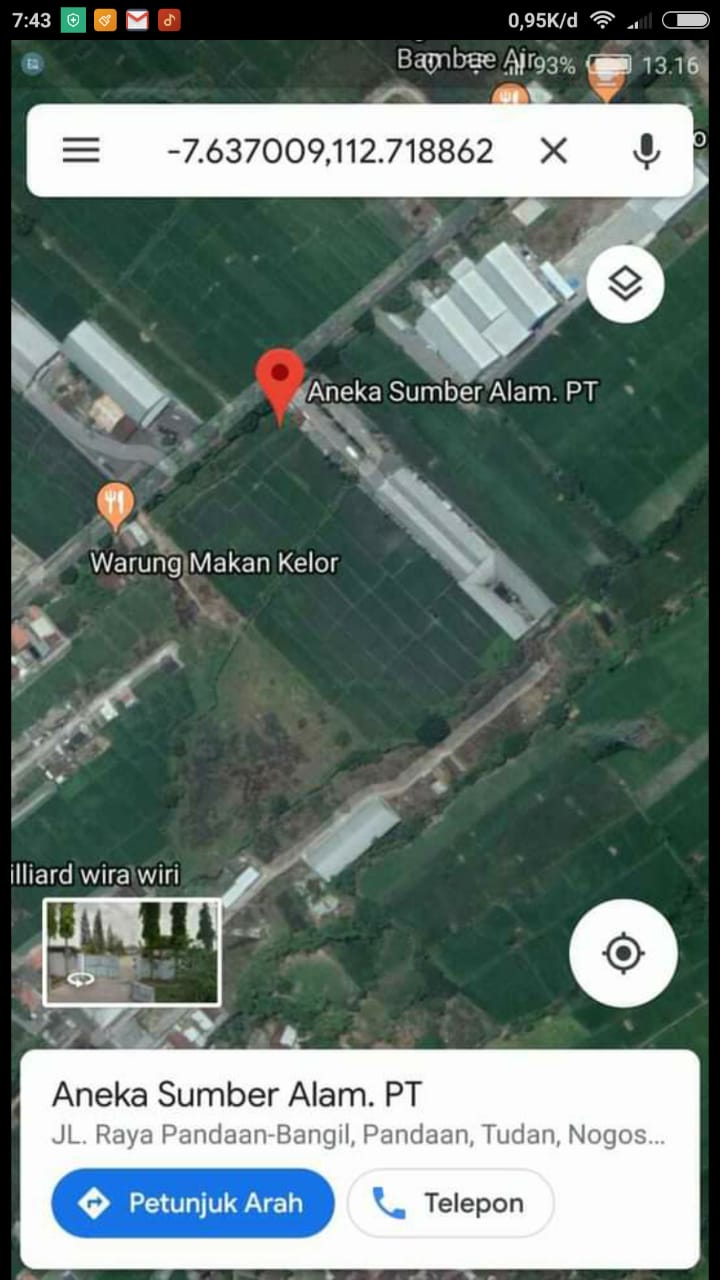Image resolution: width=720 pixels, height=1280 pixels.
Task: Clear the search coordinates
Action: 553,151
